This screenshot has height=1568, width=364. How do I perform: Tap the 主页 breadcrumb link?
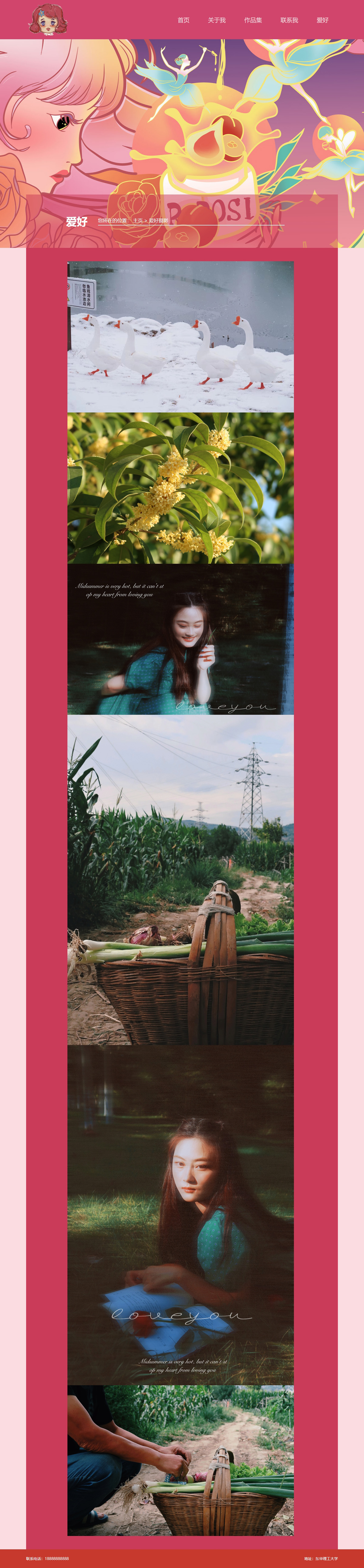(x=138, y=220)
